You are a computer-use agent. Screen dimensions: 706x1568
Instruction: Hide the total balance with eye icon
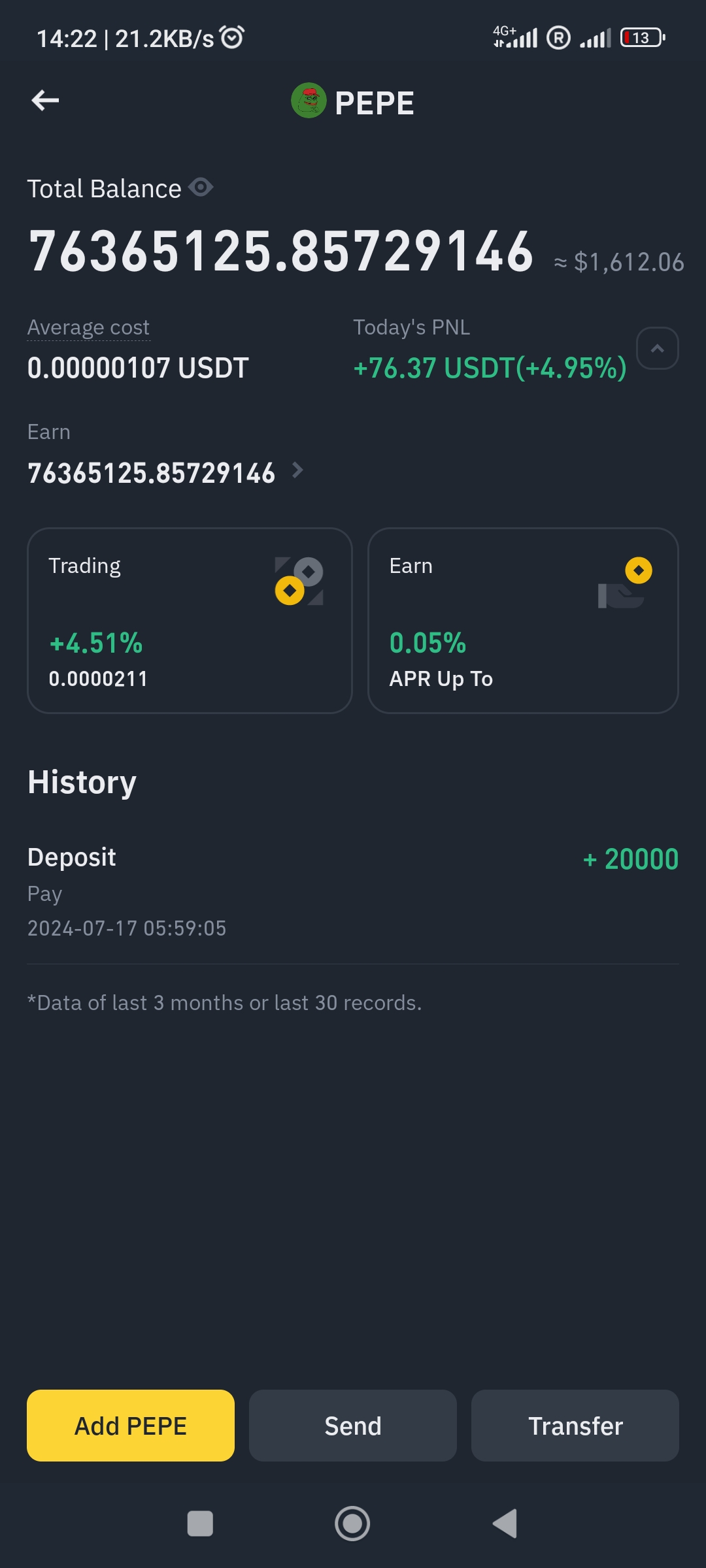pos(201,188)
